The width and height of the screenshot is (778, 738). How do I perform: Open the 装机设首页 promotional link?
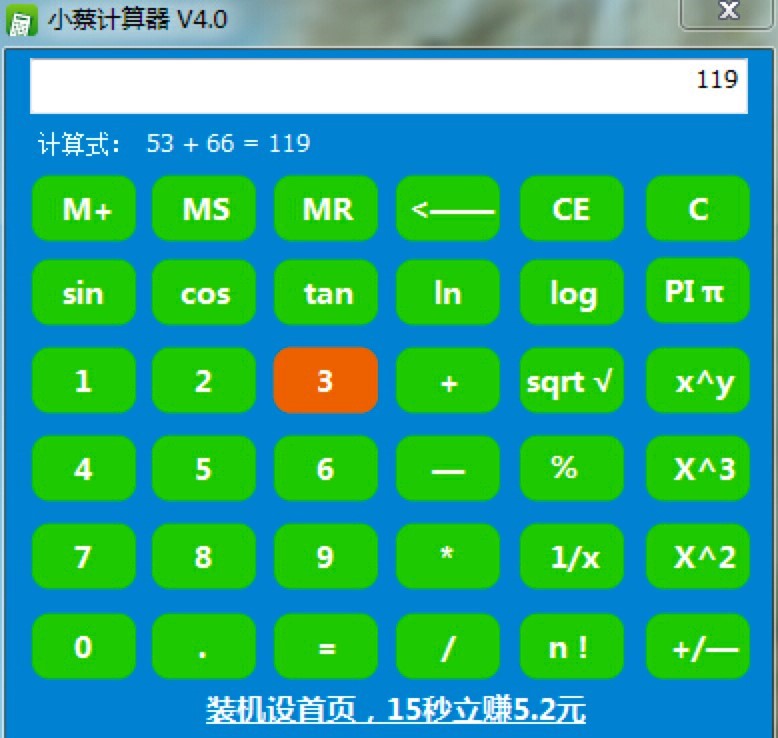(x=395, y=710)
